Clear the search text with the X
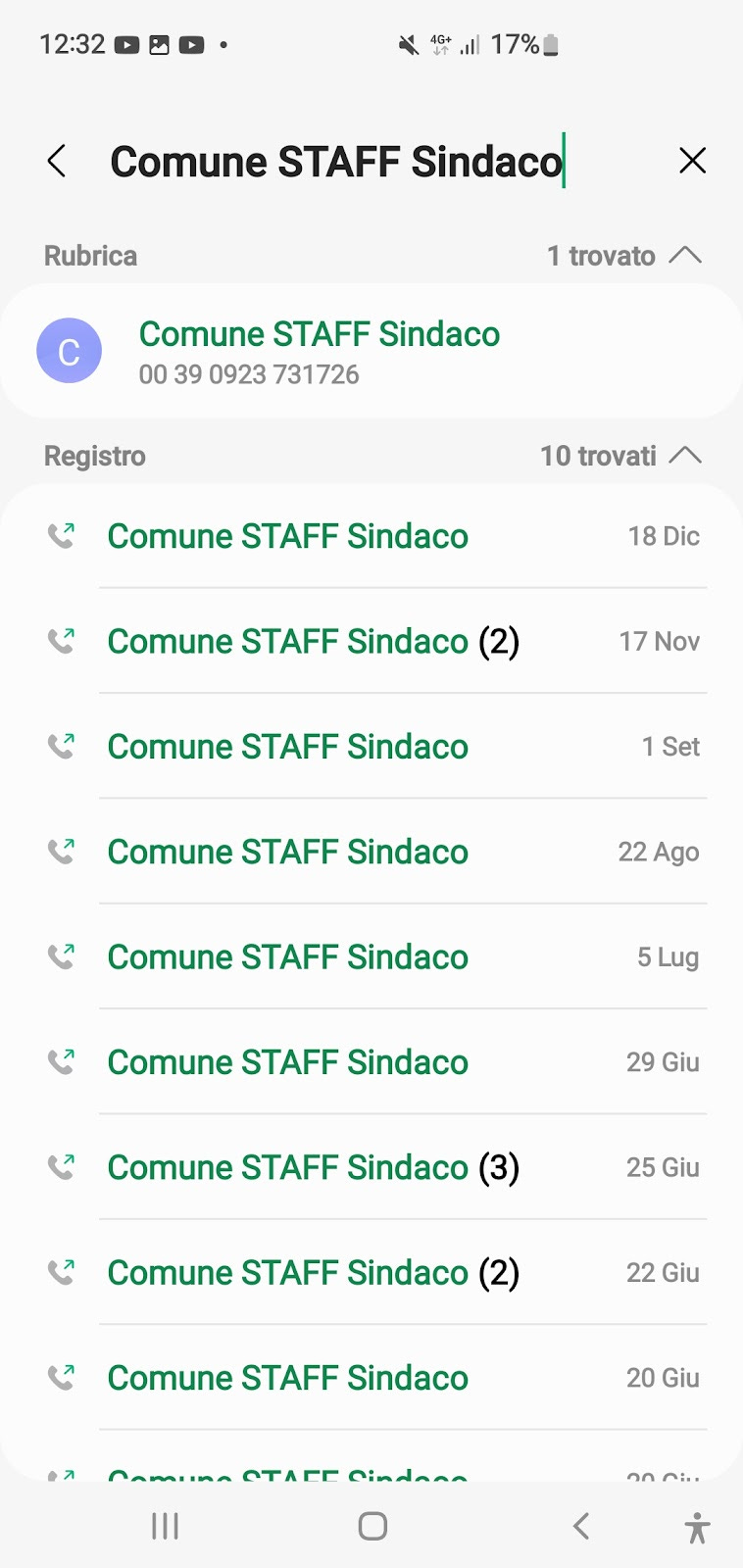Image resolution: width=743 pixels, height=1568 pixels. tap(692, 161)
